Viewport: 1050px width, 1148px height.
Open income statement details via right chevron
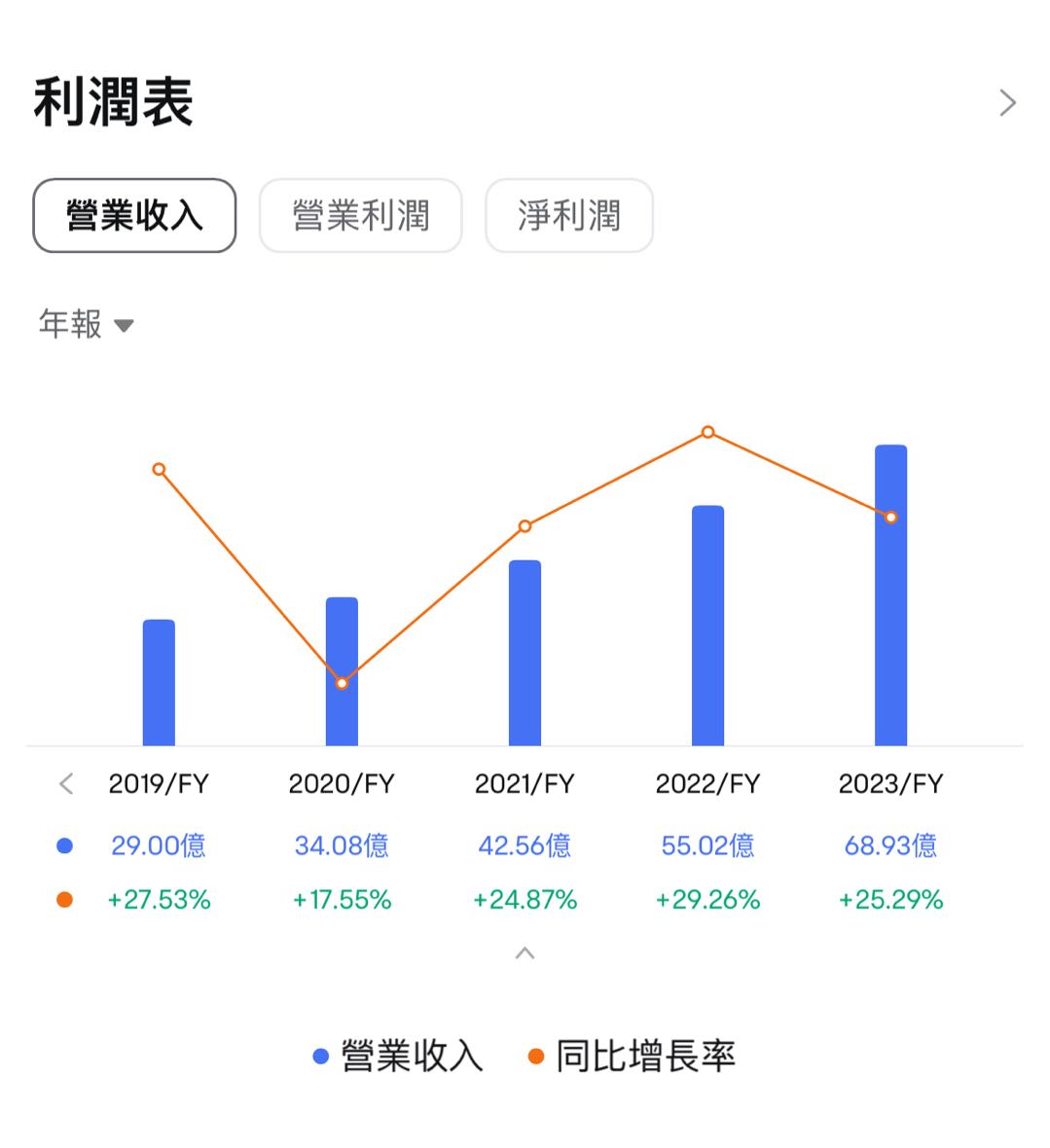[1007, 103]
